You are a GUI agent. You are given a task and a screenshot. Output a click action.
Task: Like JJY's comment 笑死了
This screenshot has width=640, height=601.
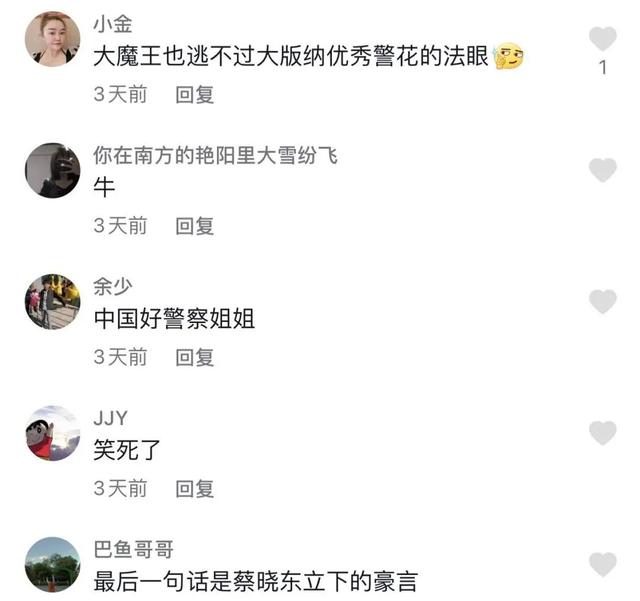point(602,433)
